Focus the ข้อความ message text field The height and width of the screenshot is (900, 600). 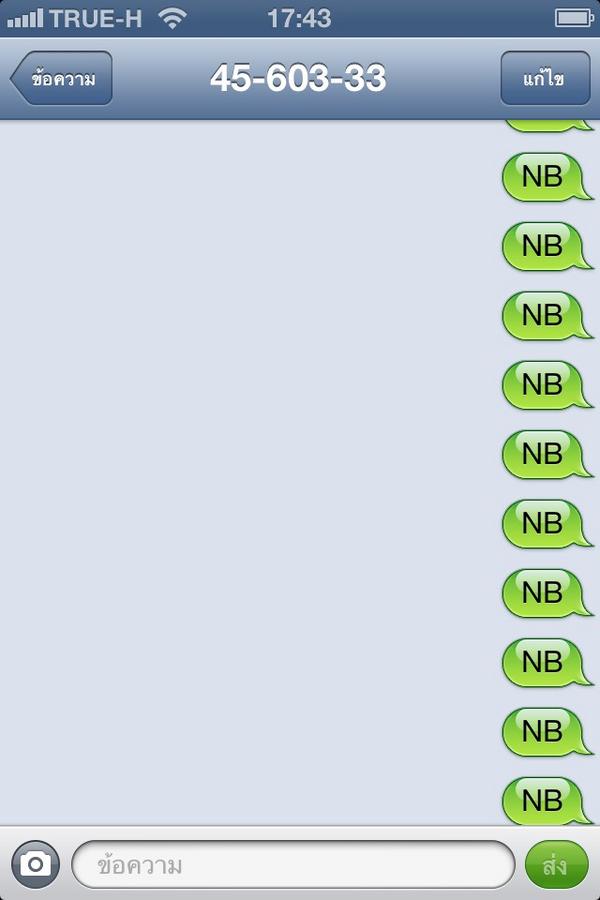pos(292,864)
